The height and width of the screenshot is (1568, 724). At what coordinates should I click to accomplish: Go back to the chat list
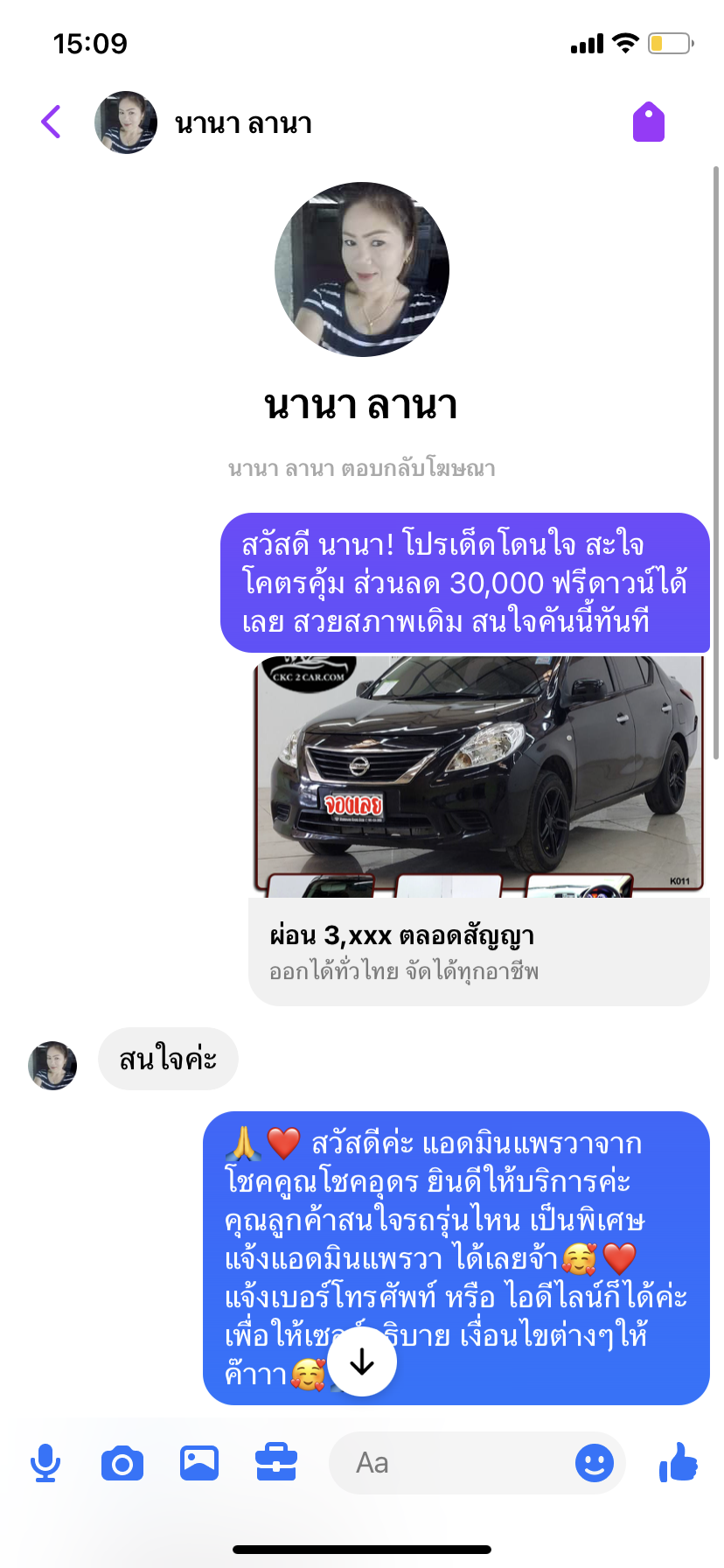(52, 122)
